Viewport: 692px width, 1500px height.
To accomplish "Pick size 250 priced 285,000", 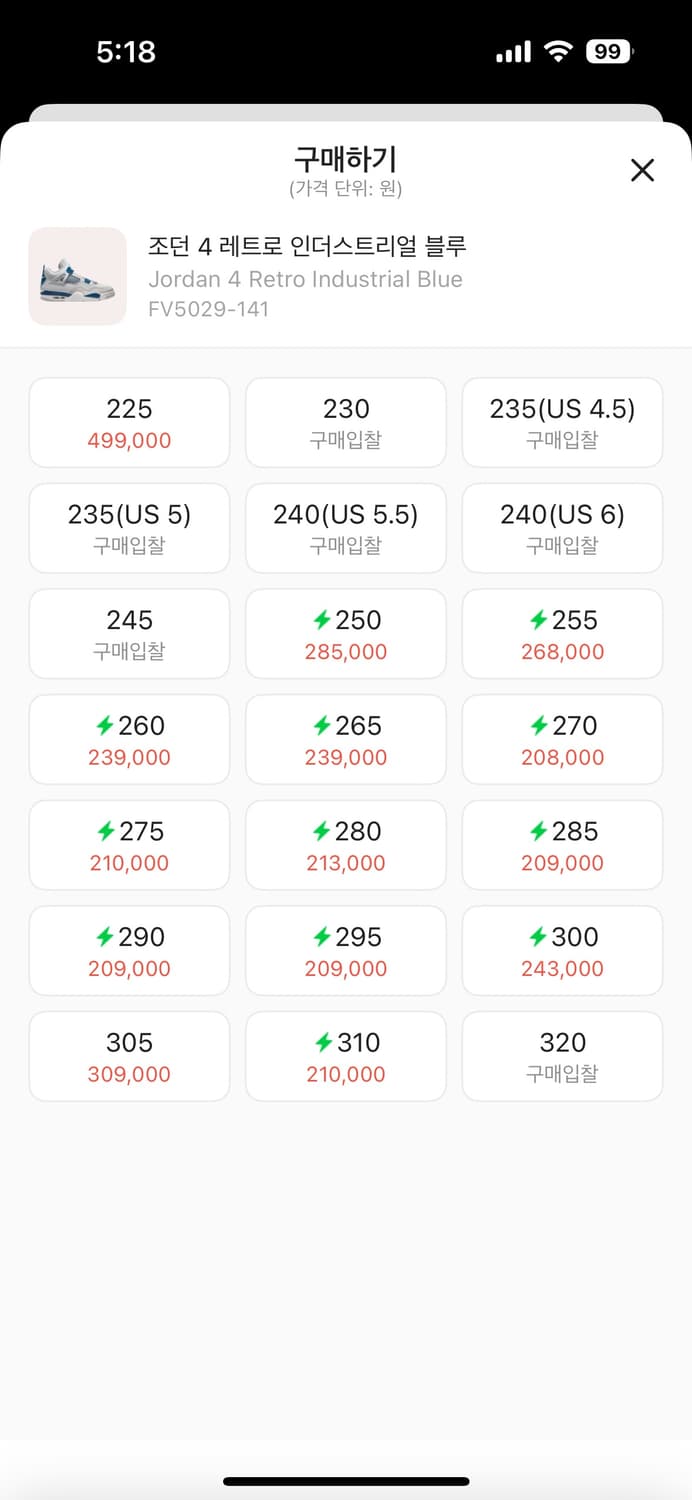I will (x=346, y=635).
